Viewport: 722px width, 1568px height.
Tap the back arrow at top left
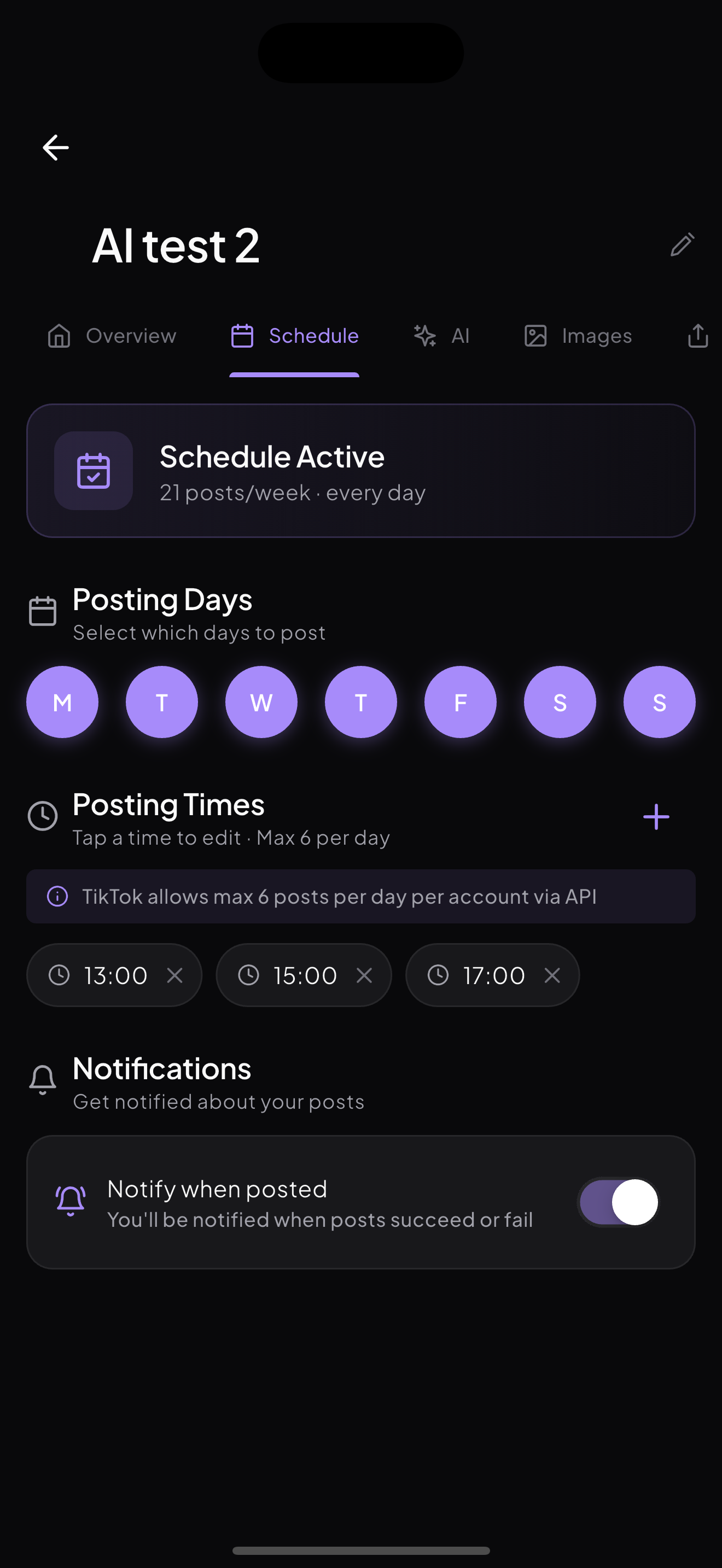pos(55,147)
